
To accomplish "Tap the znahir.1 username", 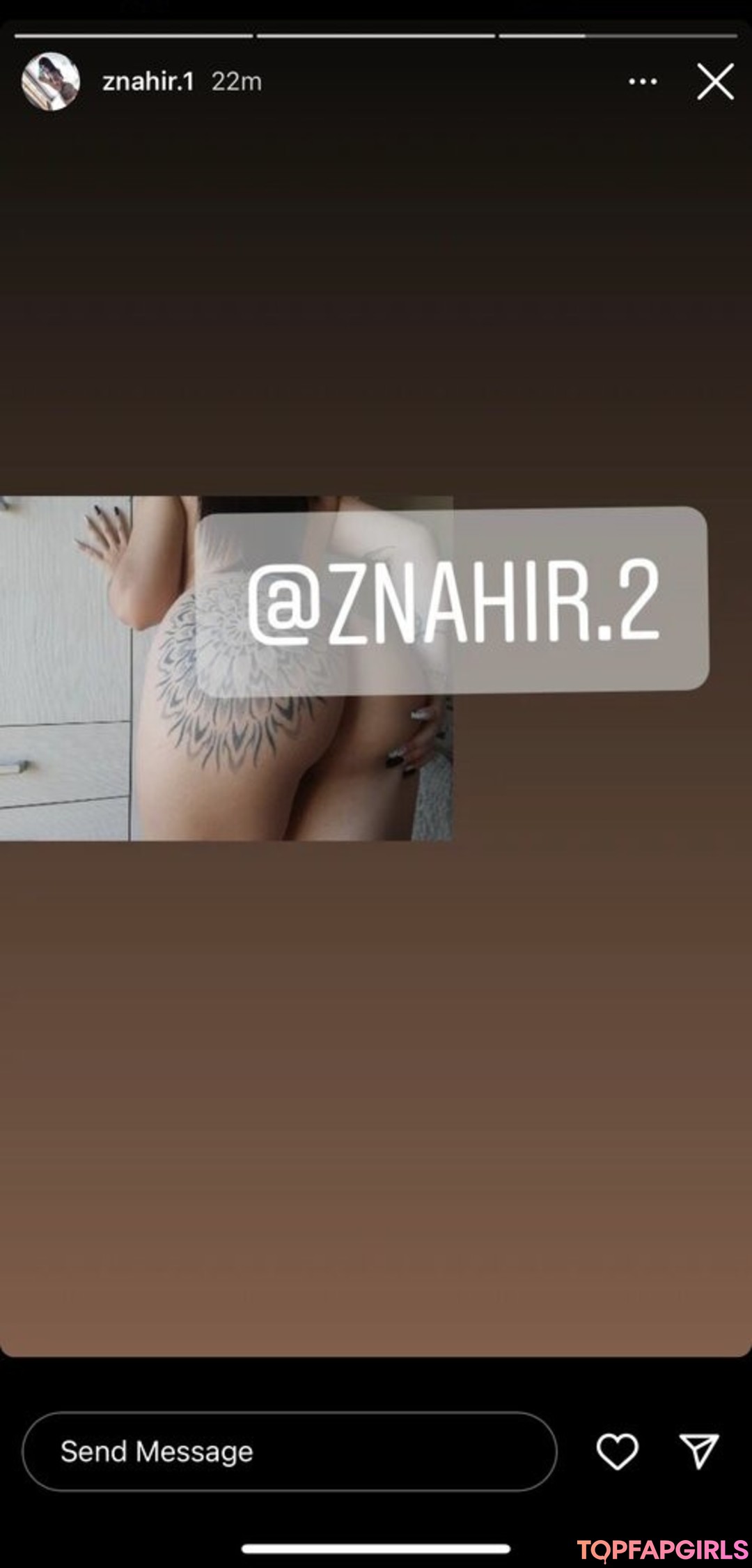I will 148,82.
